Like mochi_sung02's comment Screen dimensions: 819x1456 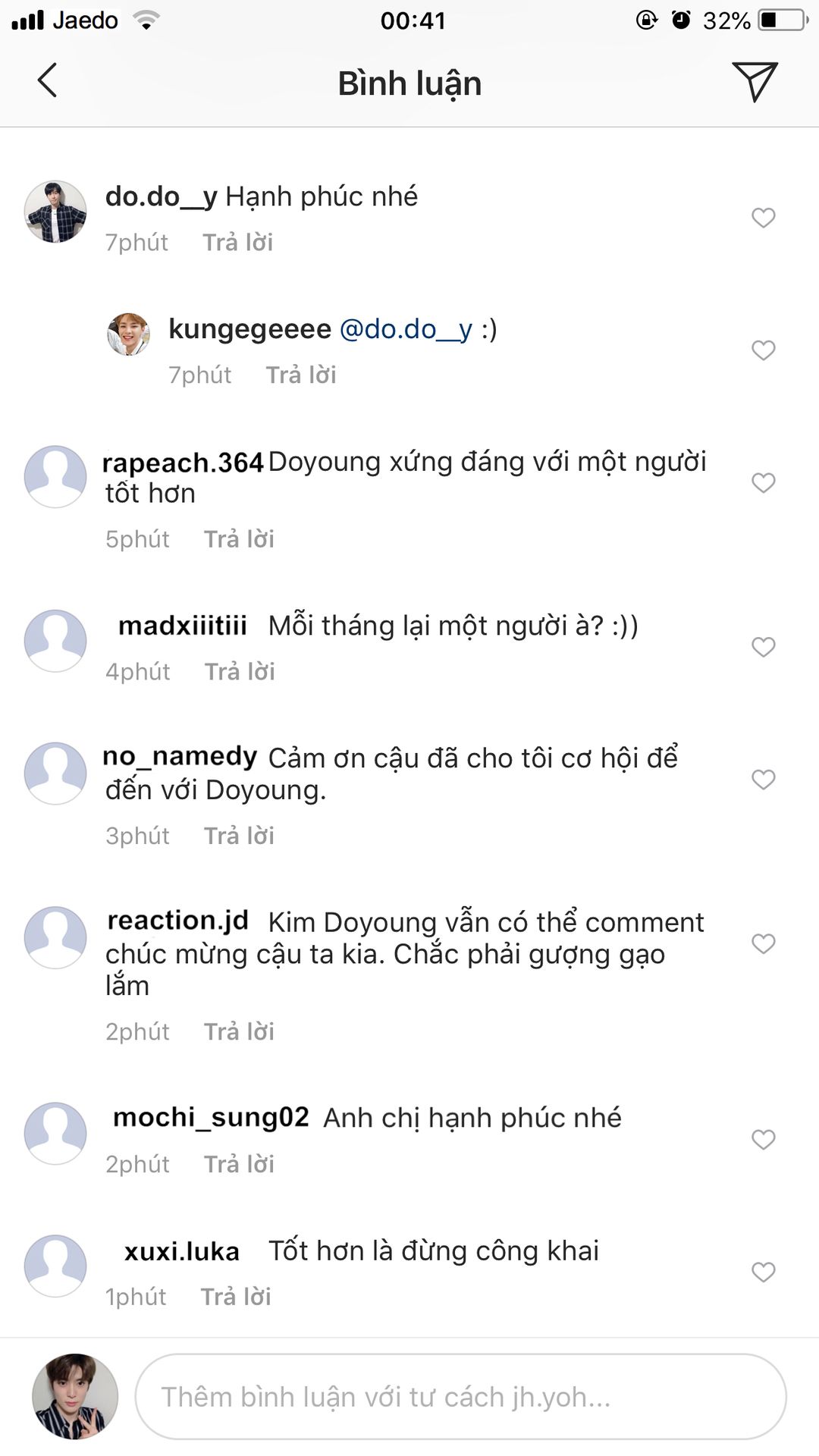763,1140
